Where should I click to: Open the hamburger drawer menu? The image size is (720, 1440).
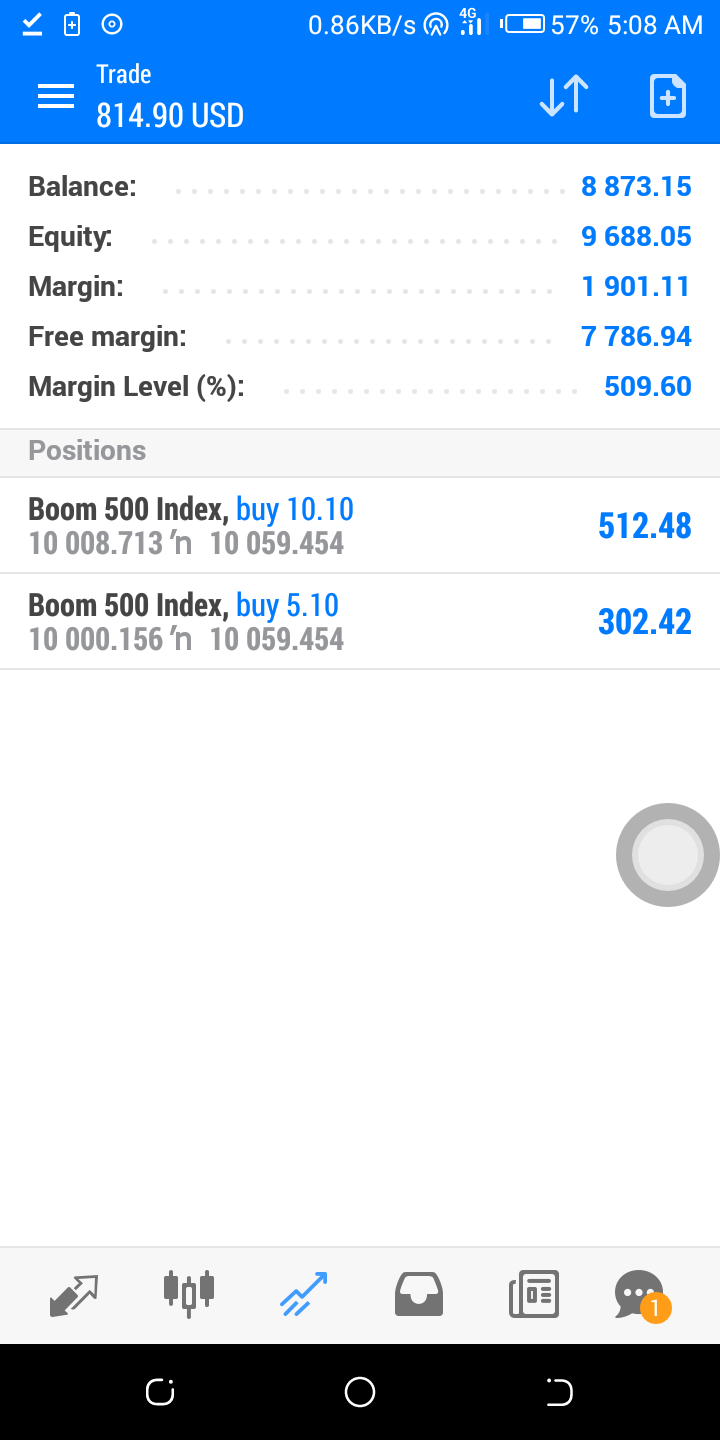coord(56,96)
